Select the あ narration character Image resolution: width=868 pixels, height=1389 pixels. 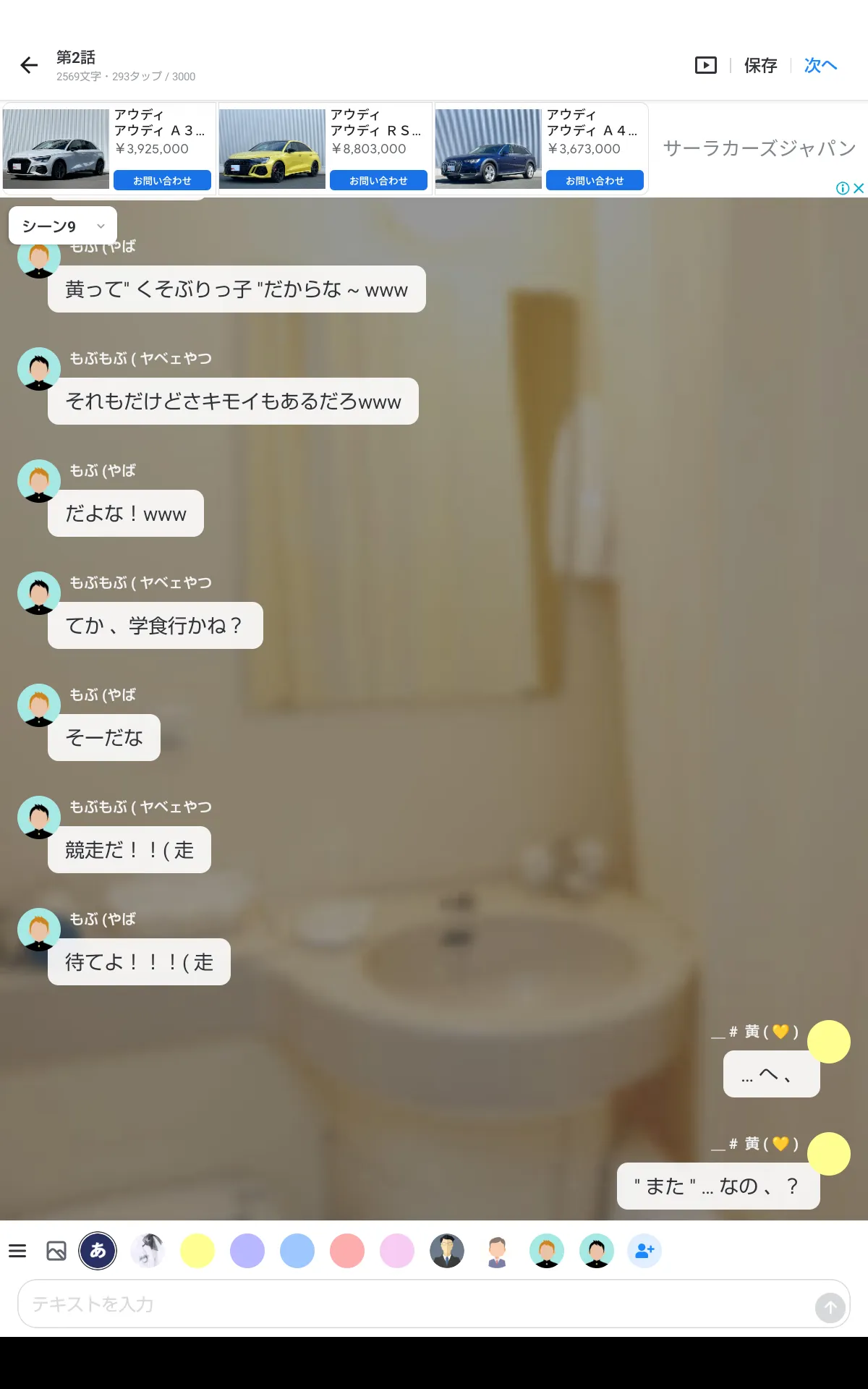point(98,1251)
